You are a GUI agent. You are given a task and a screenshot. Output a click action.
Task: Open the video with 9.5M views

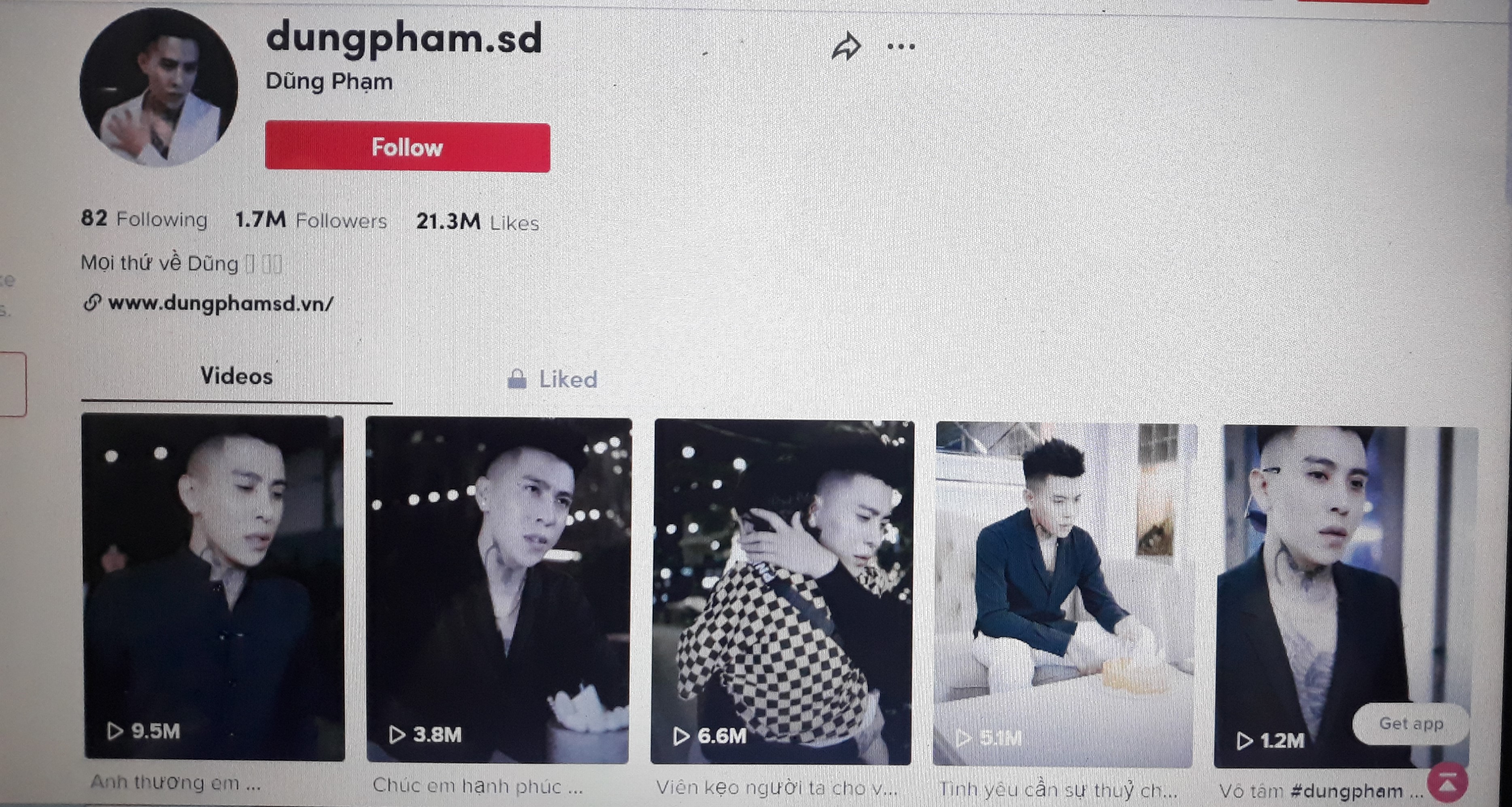(x=213, y=587)
